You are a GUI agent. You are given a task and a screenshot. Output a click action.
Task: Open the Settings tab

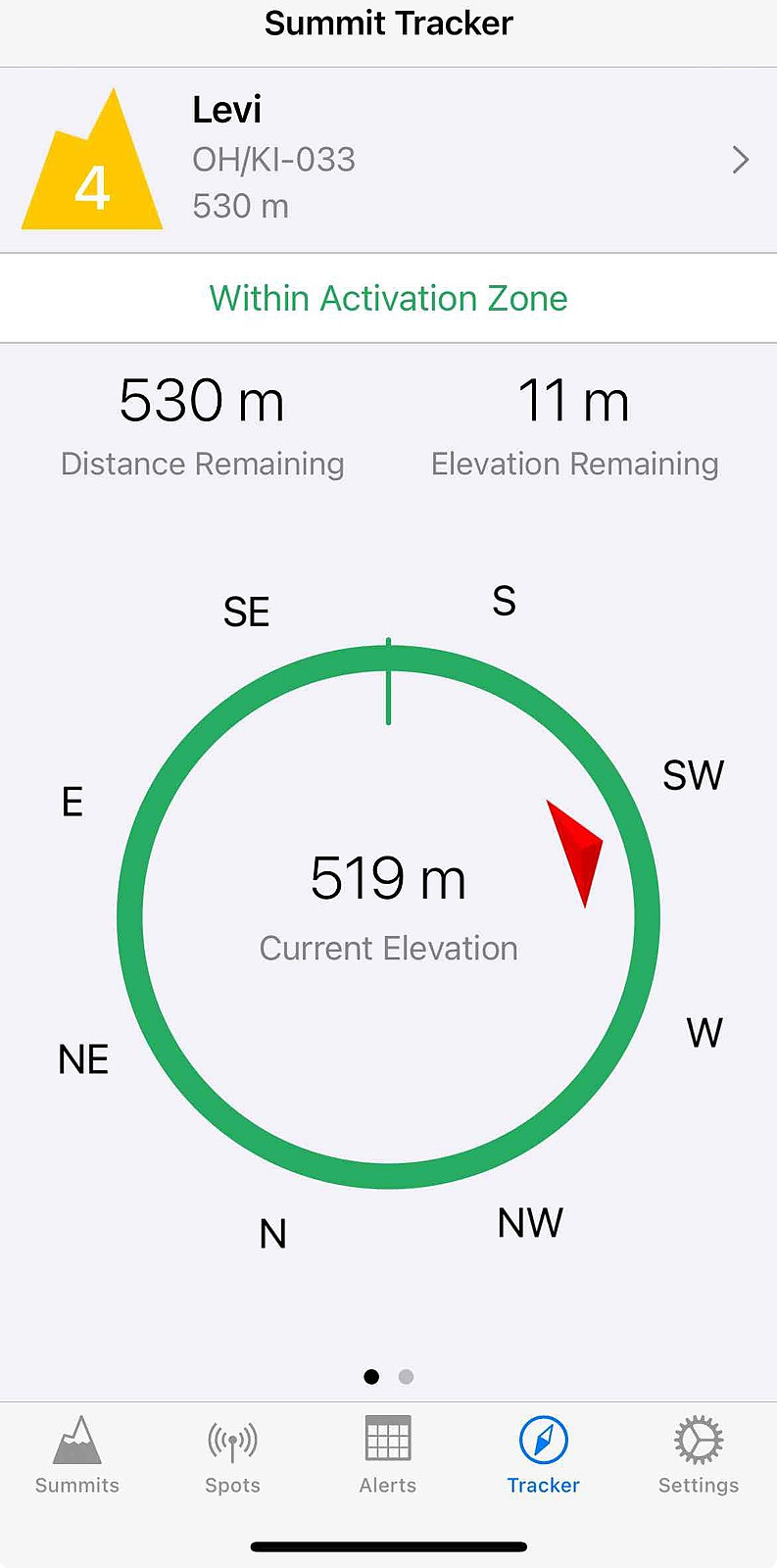[699, 1455]
